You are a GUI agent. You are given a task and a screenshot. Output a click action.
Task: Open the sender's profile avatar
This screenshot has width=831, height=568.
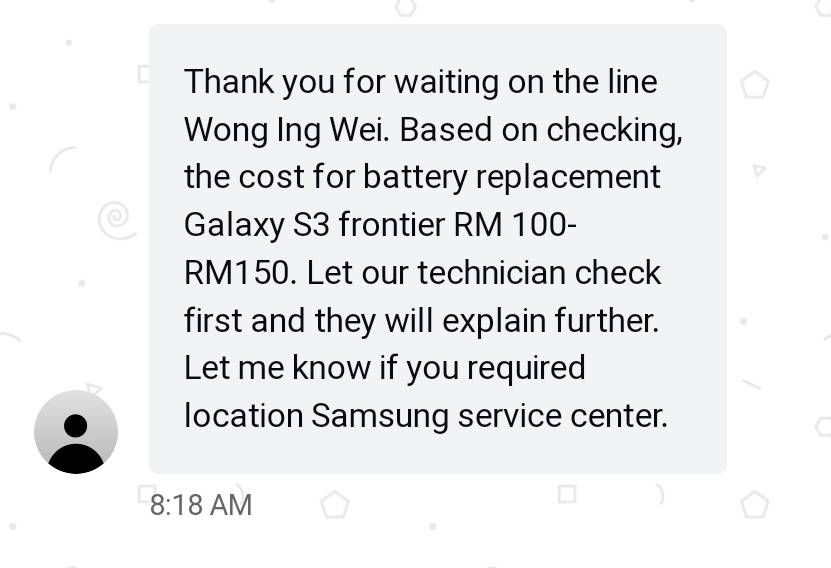[76, 432]
